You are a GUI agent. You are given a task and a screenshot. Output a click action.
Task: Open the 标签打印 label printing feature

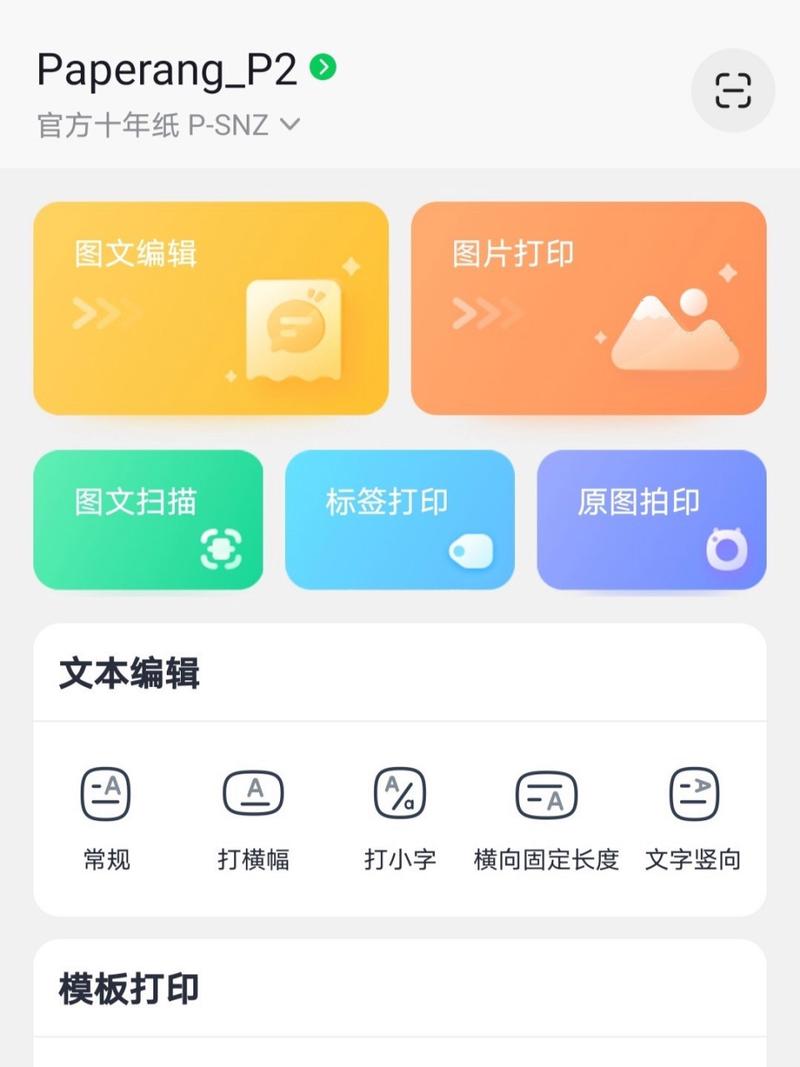(x=400, y=519)
